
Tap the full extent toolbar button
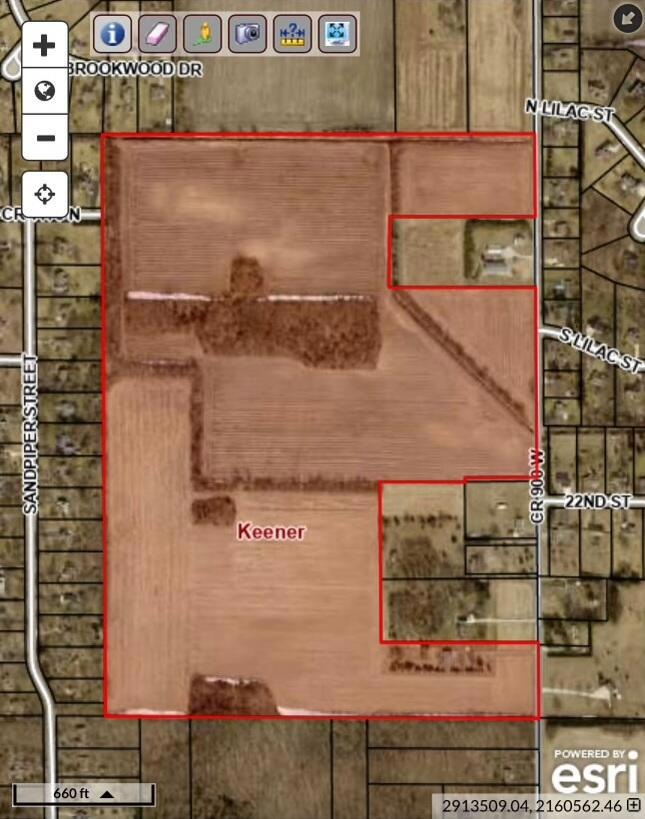(337, 34)
